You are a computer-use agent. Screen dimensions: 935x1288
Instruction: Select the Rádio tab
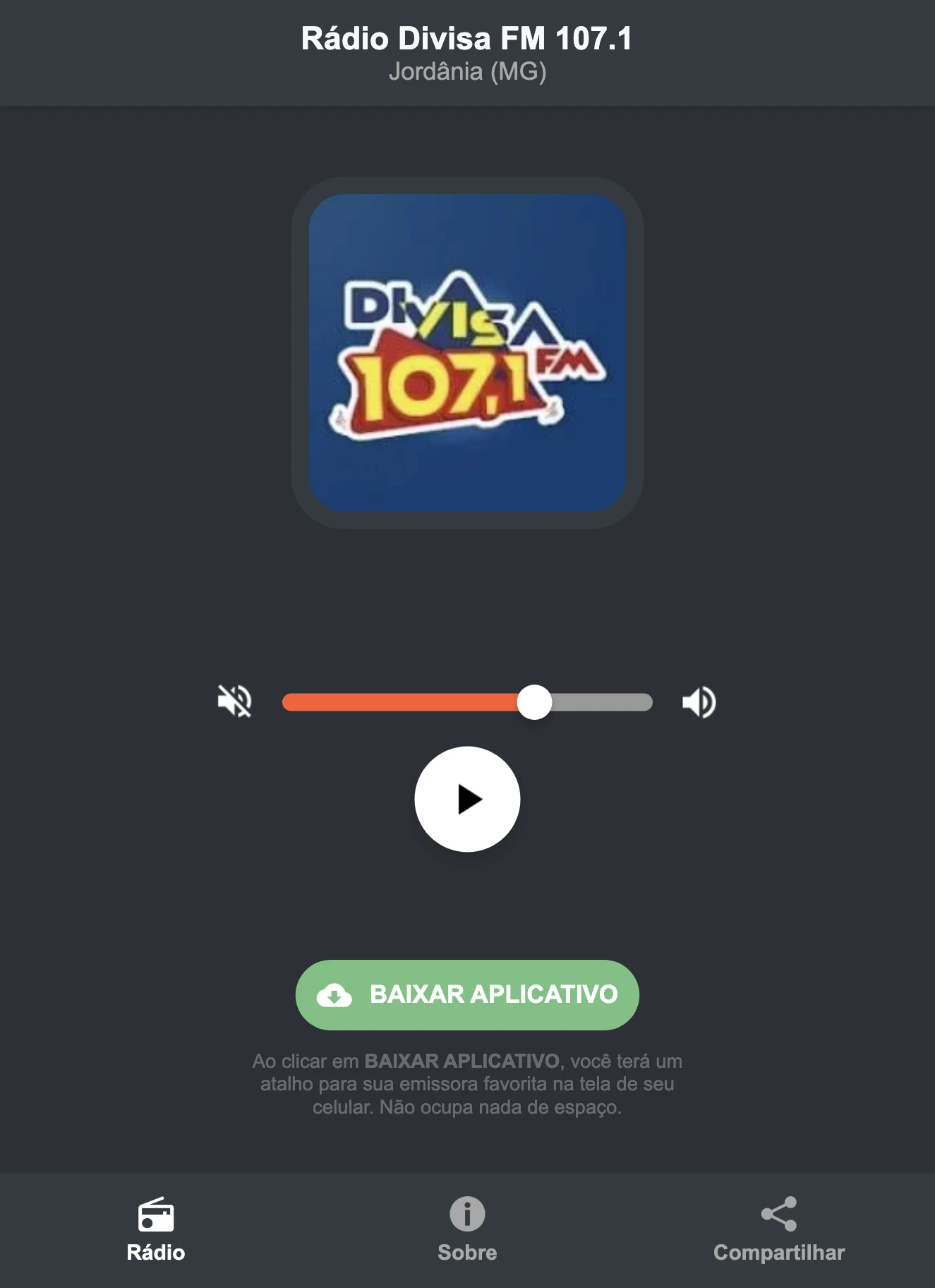(x=155, y=1228)
